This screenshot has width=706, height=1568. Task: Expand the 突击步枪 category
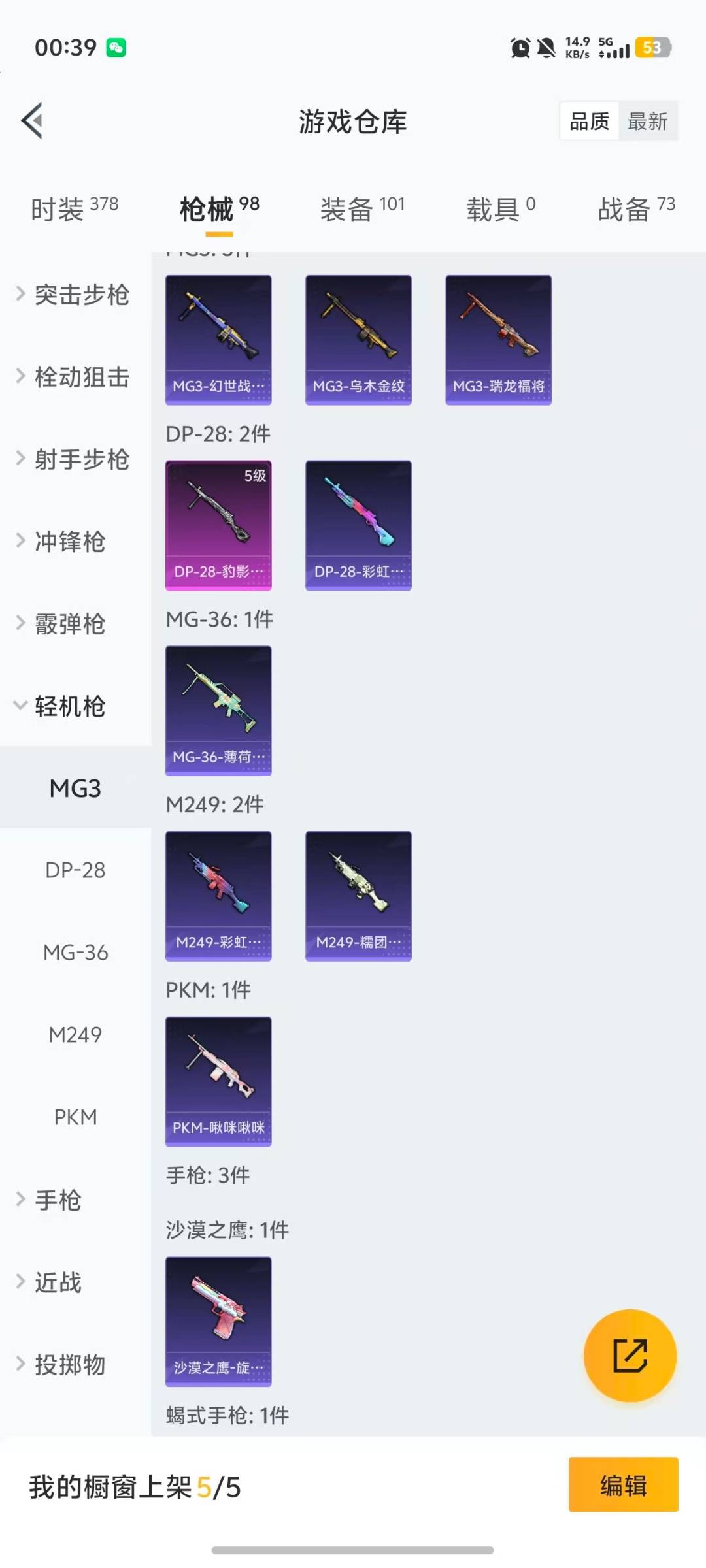pyautogui.click(x=74, y=295)
